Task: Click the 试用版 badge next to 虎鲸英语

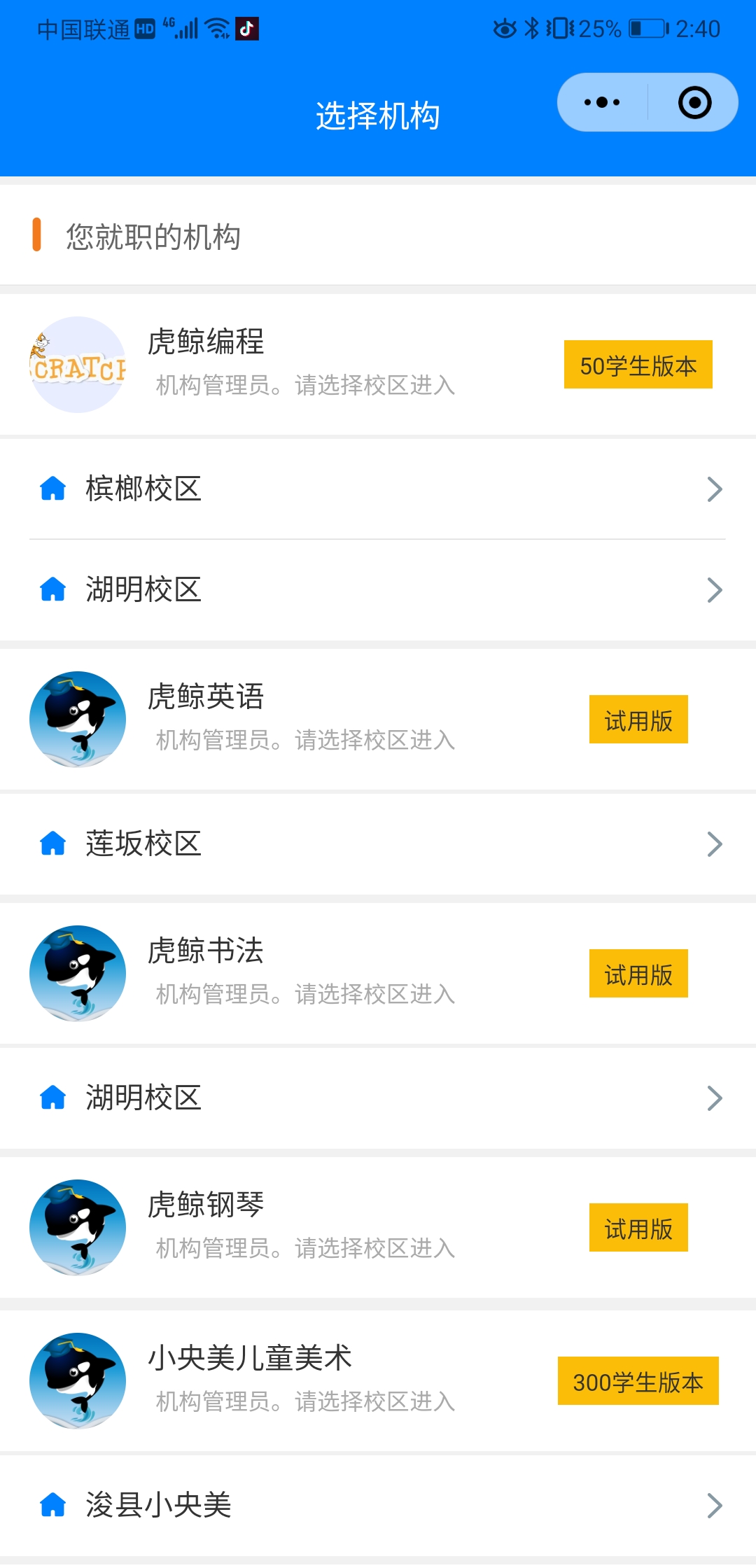Action: tap(638, 719)
